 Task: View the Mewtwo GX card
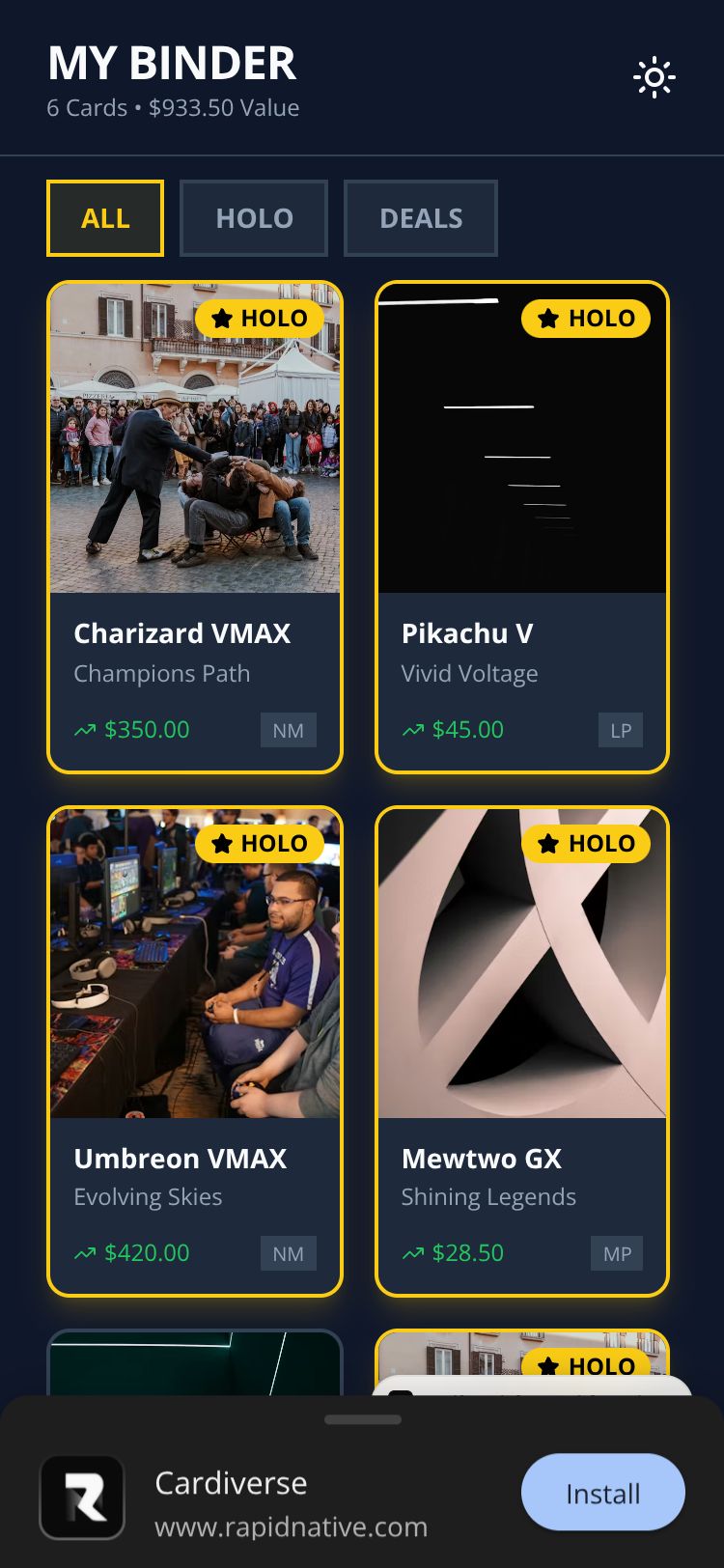pyautogui.click(x=522, y=1051)
